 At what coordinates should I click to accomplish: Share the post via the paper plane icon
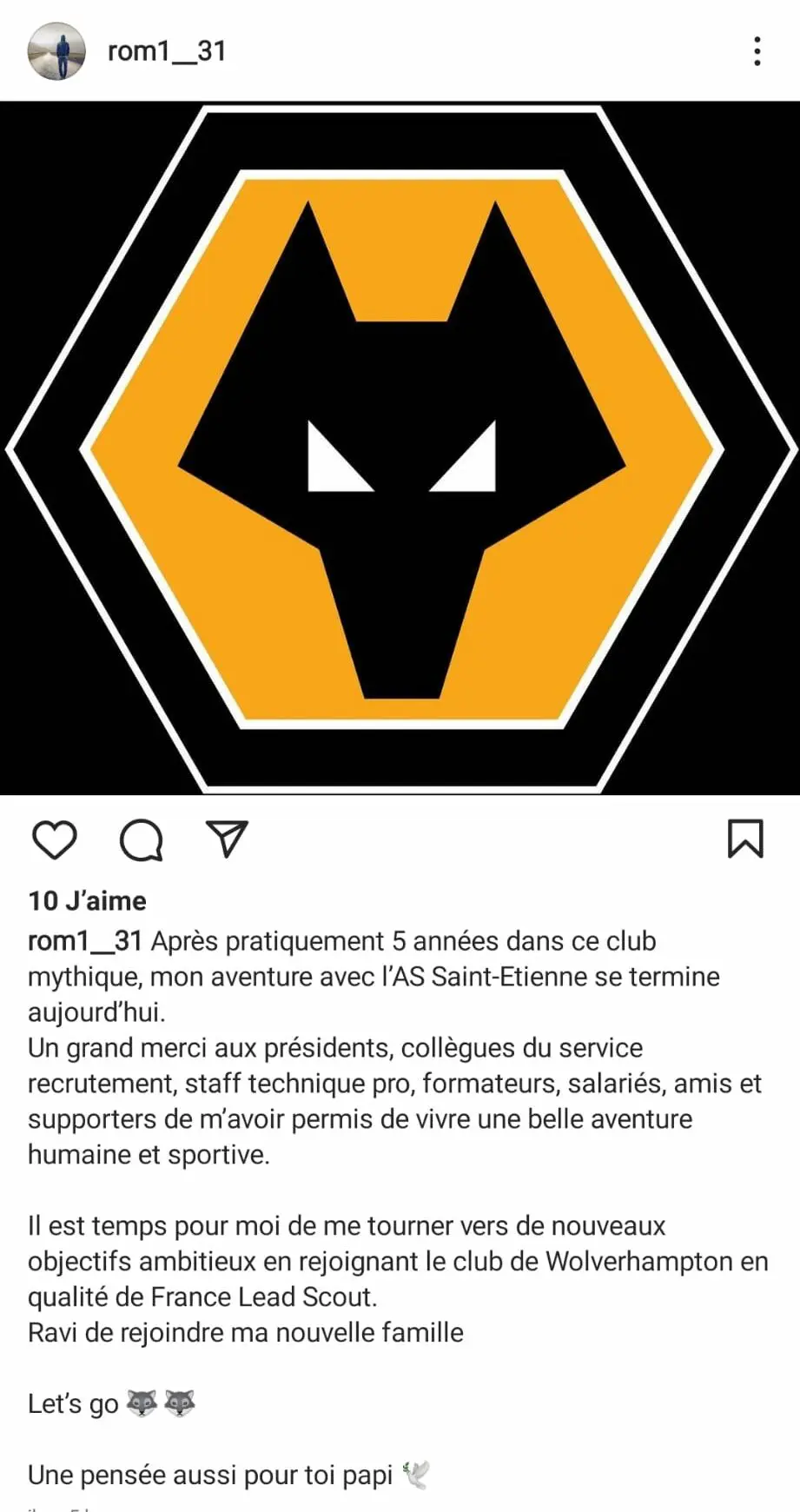point(227,839)
